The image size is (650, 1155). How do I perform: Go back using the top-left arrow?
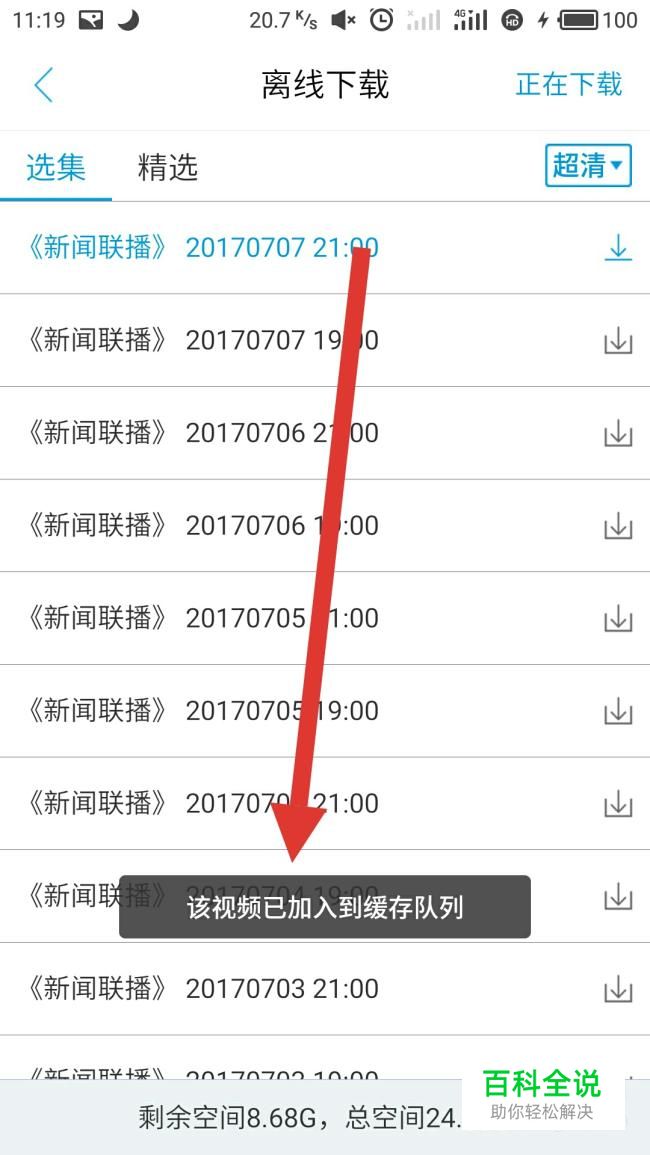click(x=43, y=85)
